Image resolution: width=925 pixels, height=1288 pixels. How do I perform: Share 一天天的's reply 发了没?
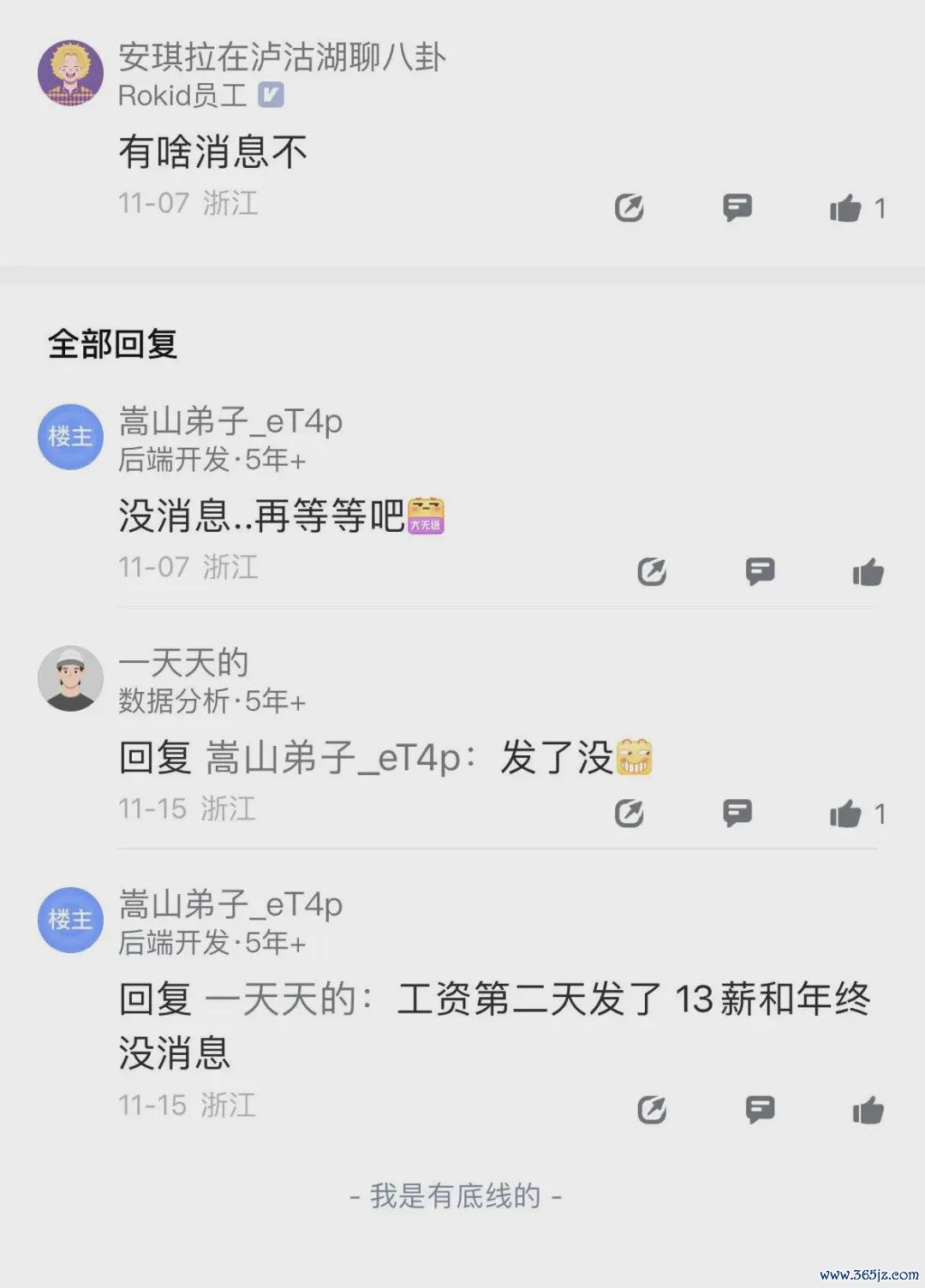click(x=630, y=814)
